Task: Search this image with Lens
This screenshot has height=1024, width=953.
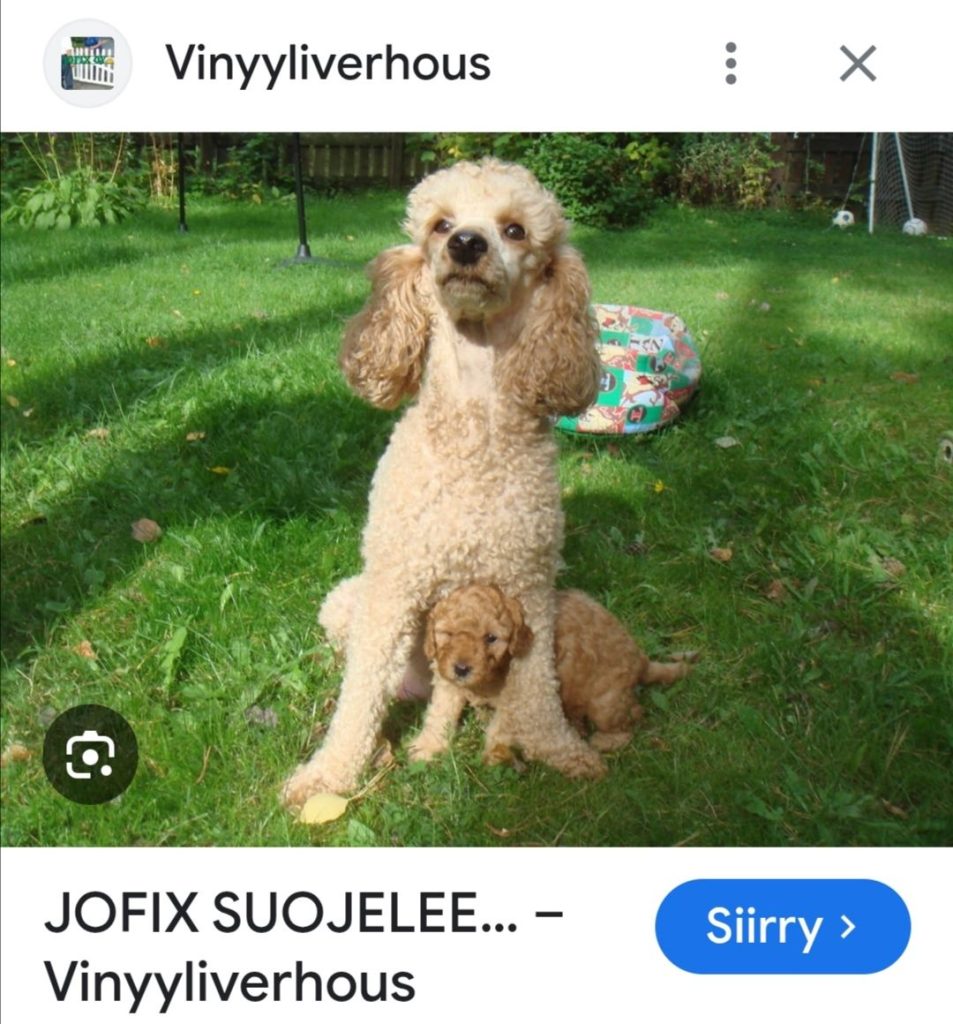Action: (90, 755)
